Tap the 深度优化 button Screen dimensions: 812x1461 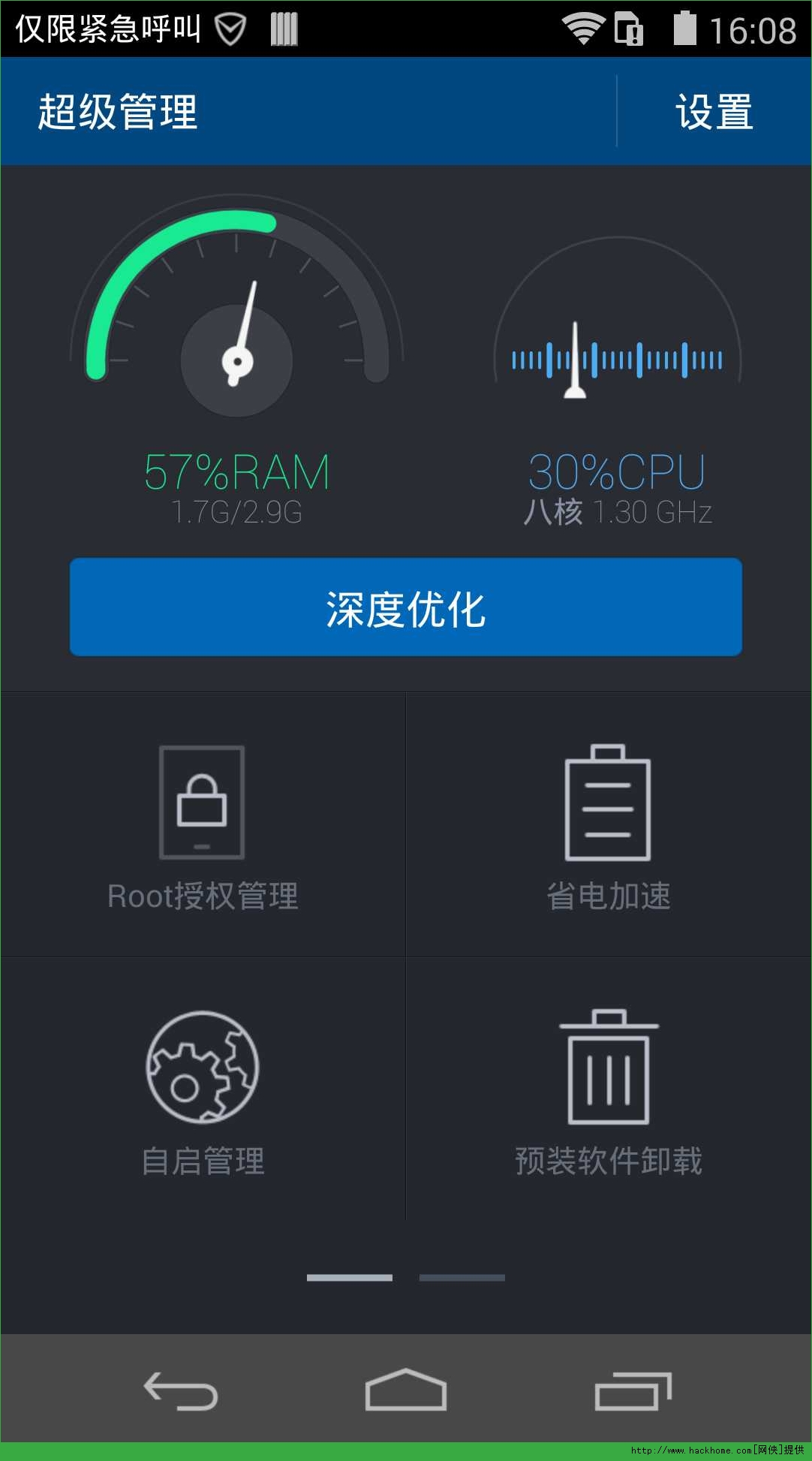pos(406,607)
